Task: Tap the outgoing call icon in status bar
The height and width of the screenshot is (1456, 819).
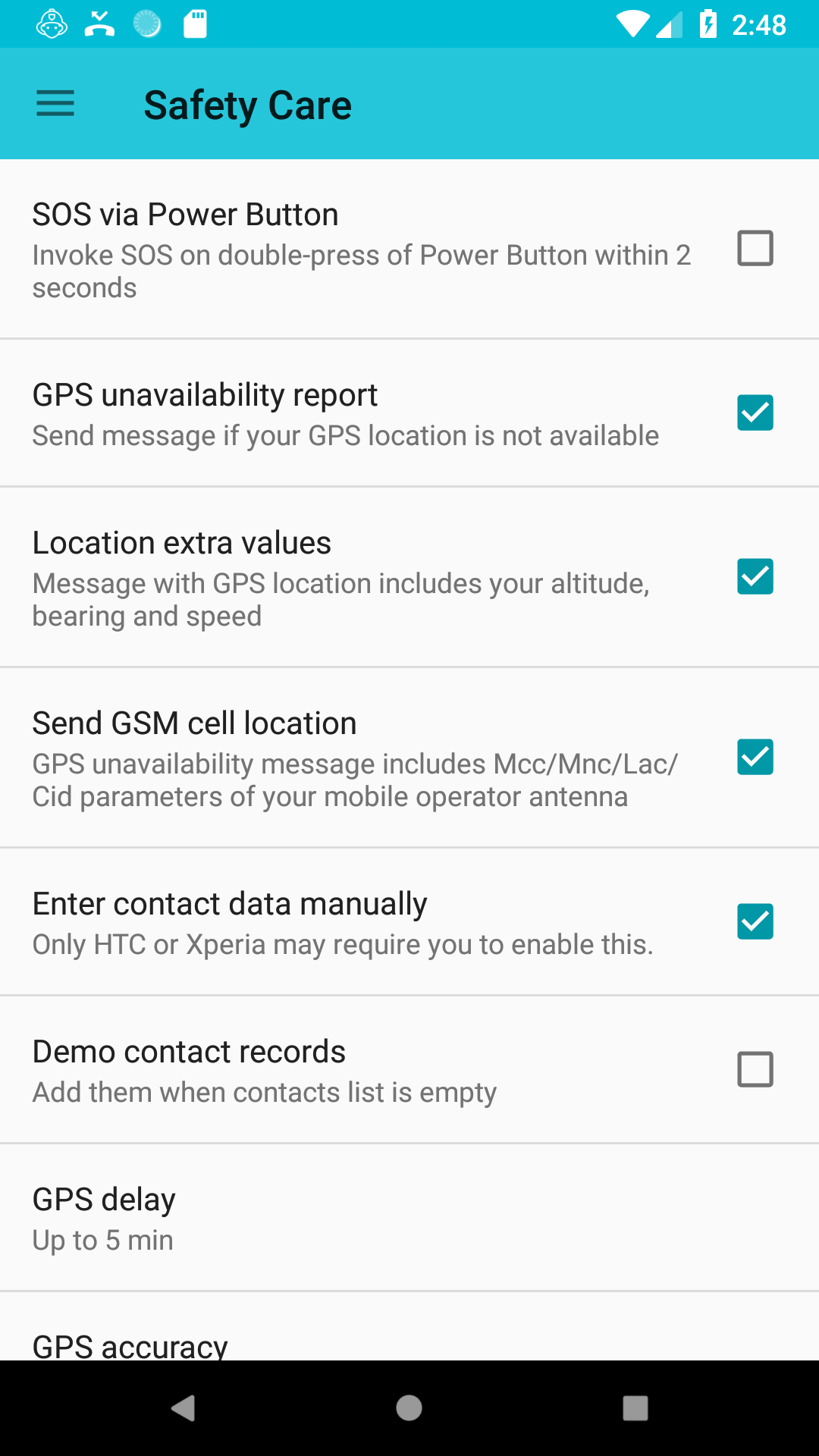Action: tap(100, 24)
